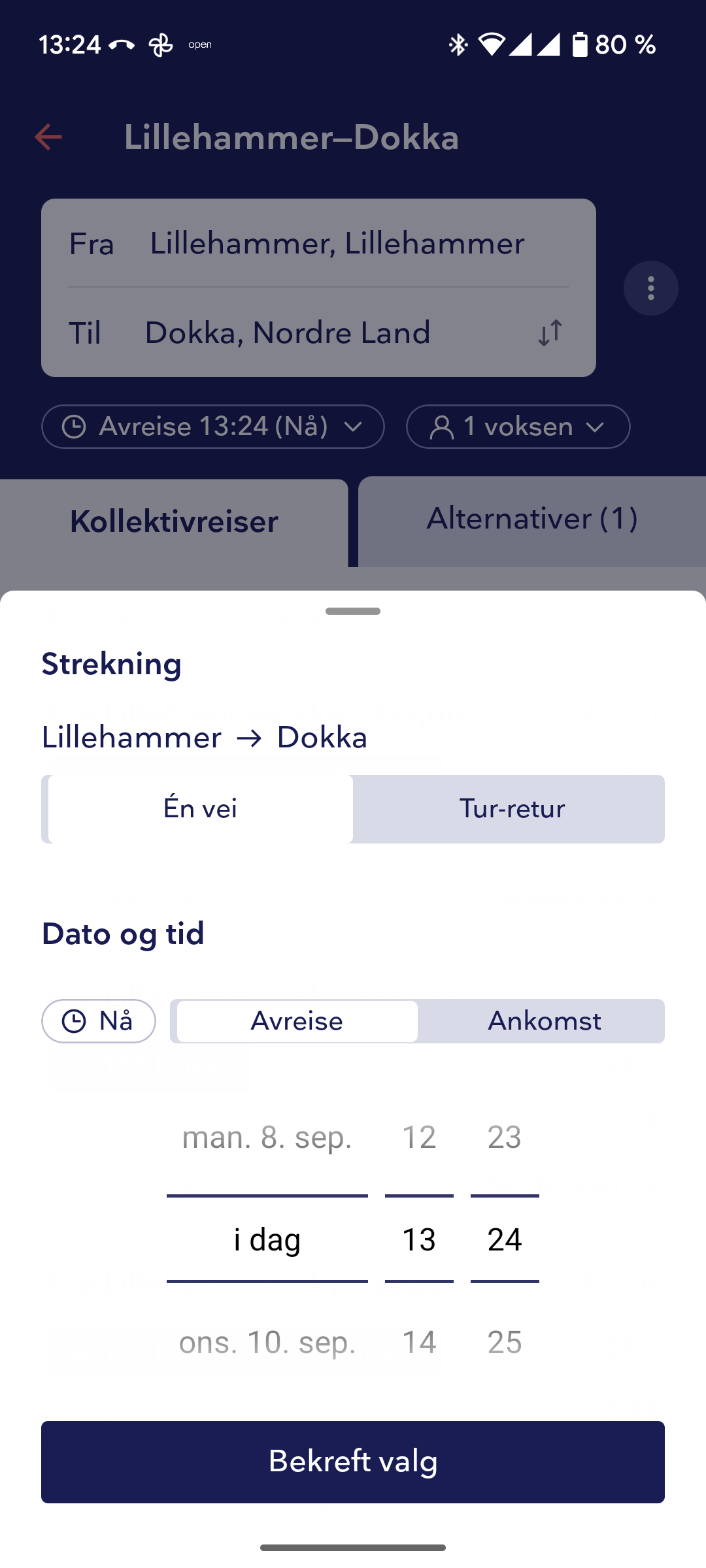Select the Kollektivreiser tab
The image size is (706, 1568).
click(x=175, y=521)
